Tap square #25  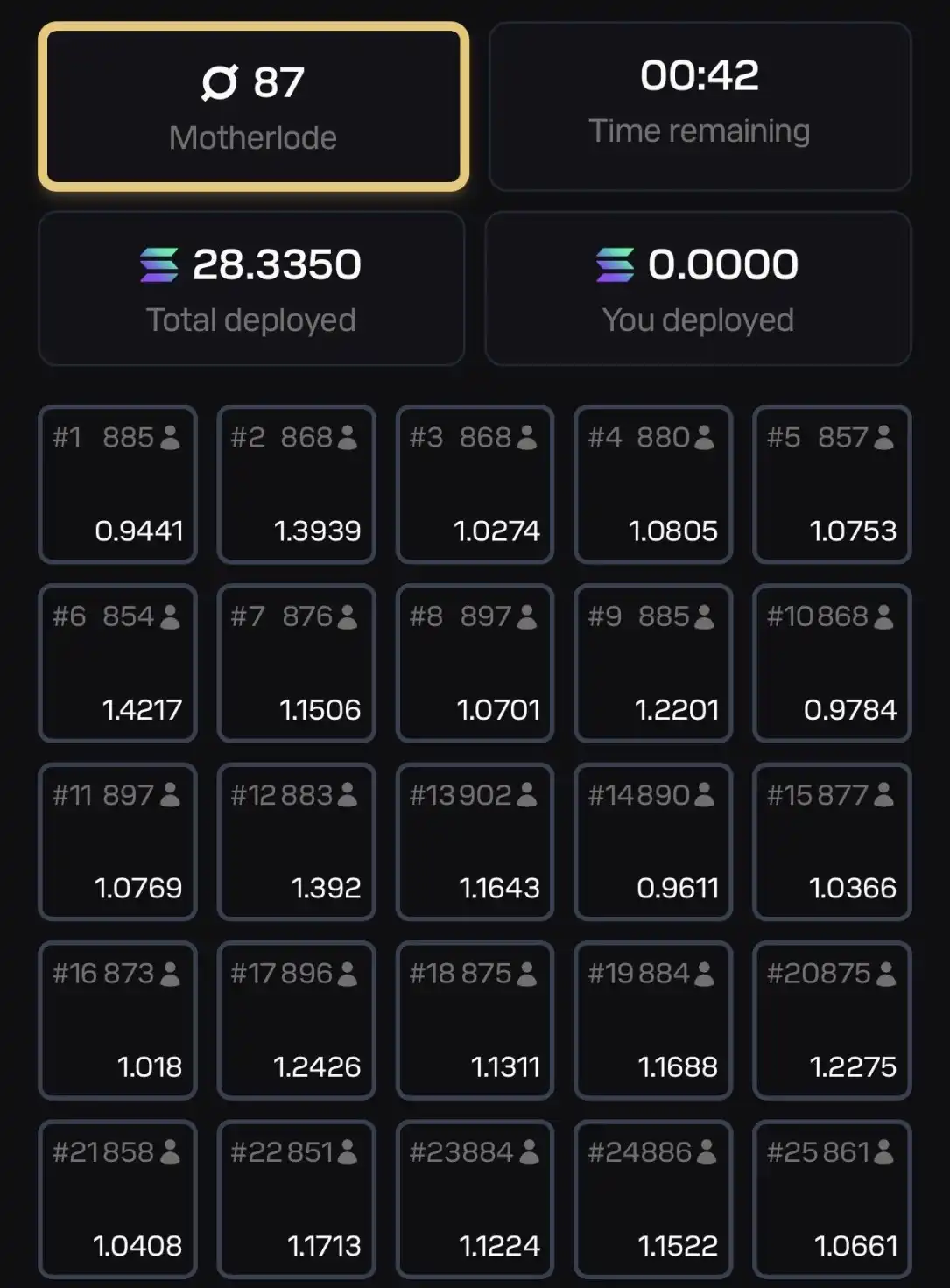(x=832, y=1199)
